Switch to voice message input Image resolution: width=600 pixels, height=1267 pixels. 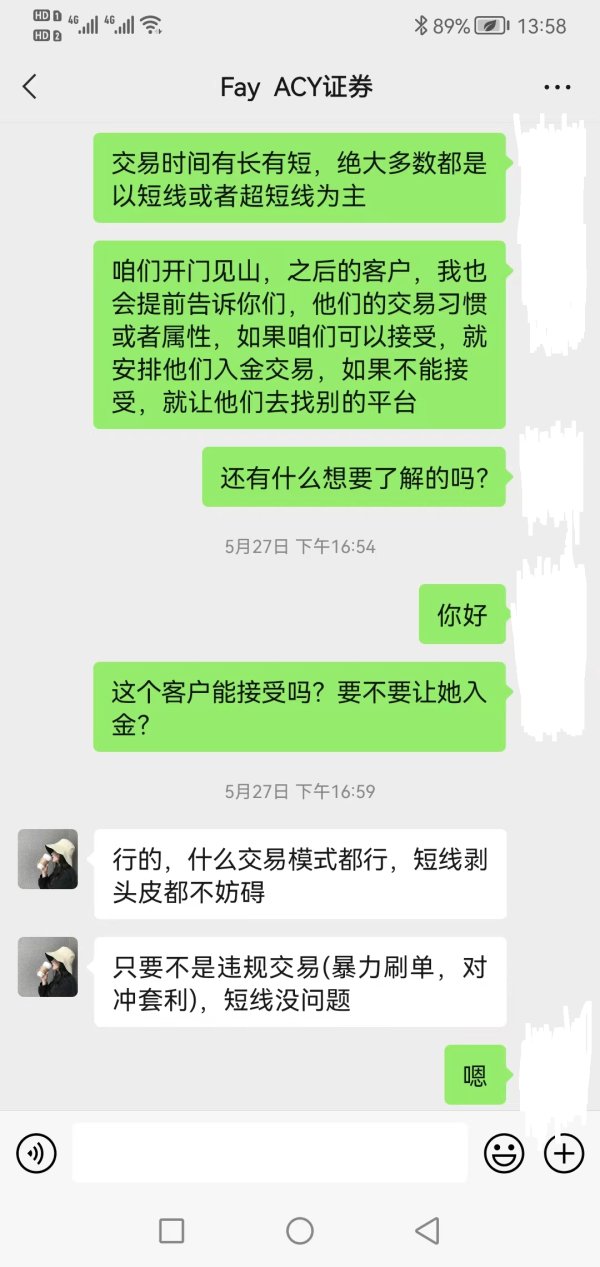(36, 1154)
